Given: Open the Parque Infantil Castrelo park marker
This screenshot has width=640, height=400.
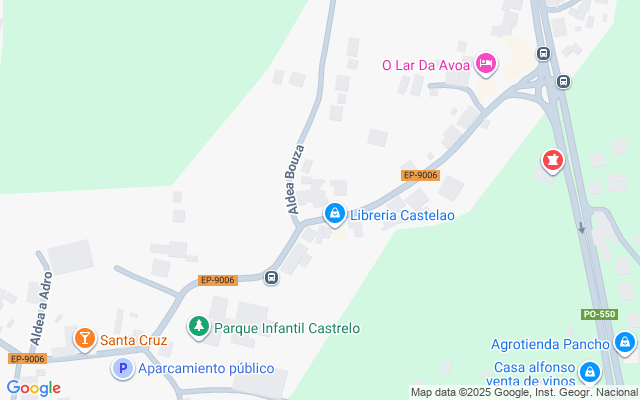Looking at the screenshot, I should coord(199,327).
